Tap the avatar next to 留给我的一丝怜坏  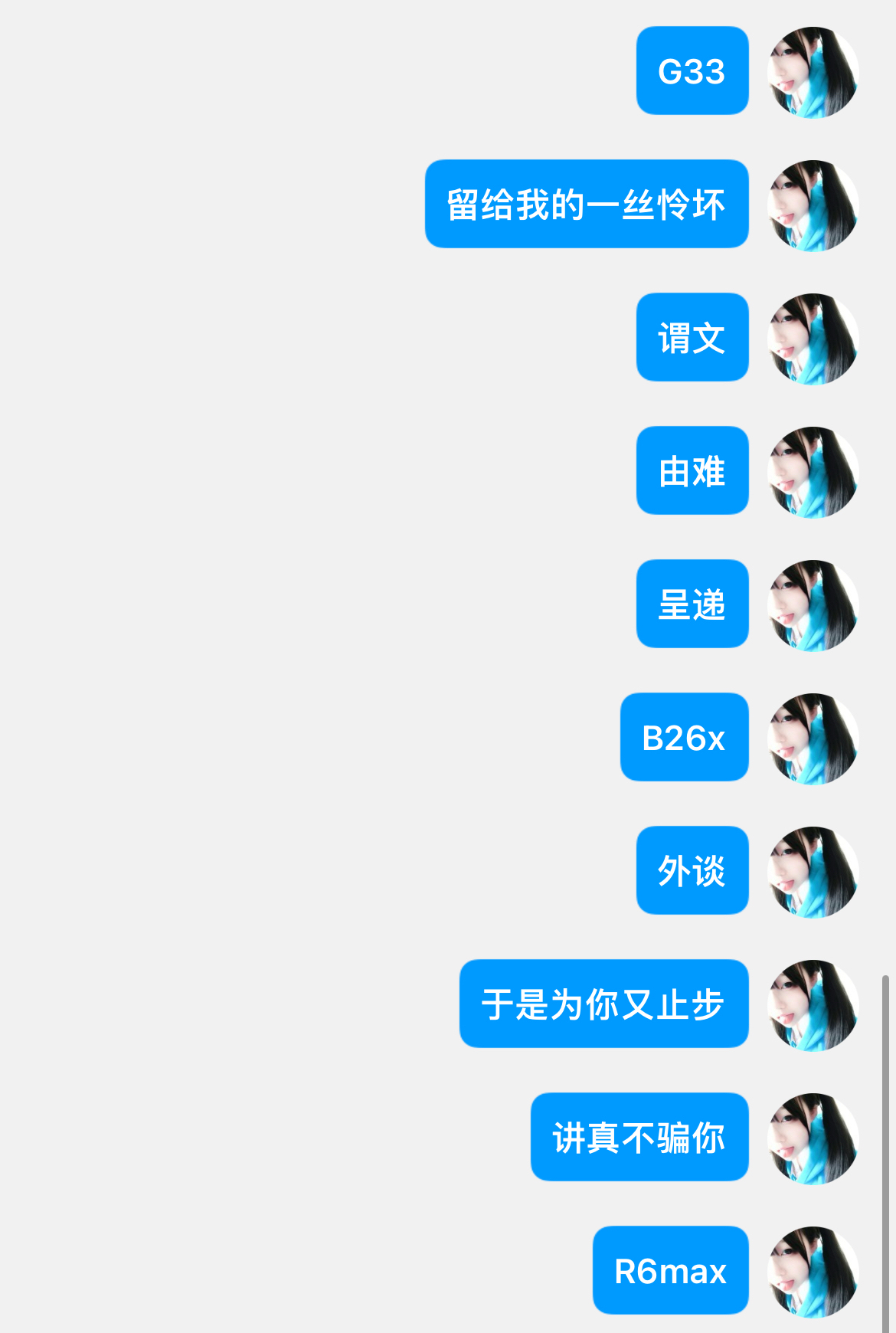coord(813,205)
